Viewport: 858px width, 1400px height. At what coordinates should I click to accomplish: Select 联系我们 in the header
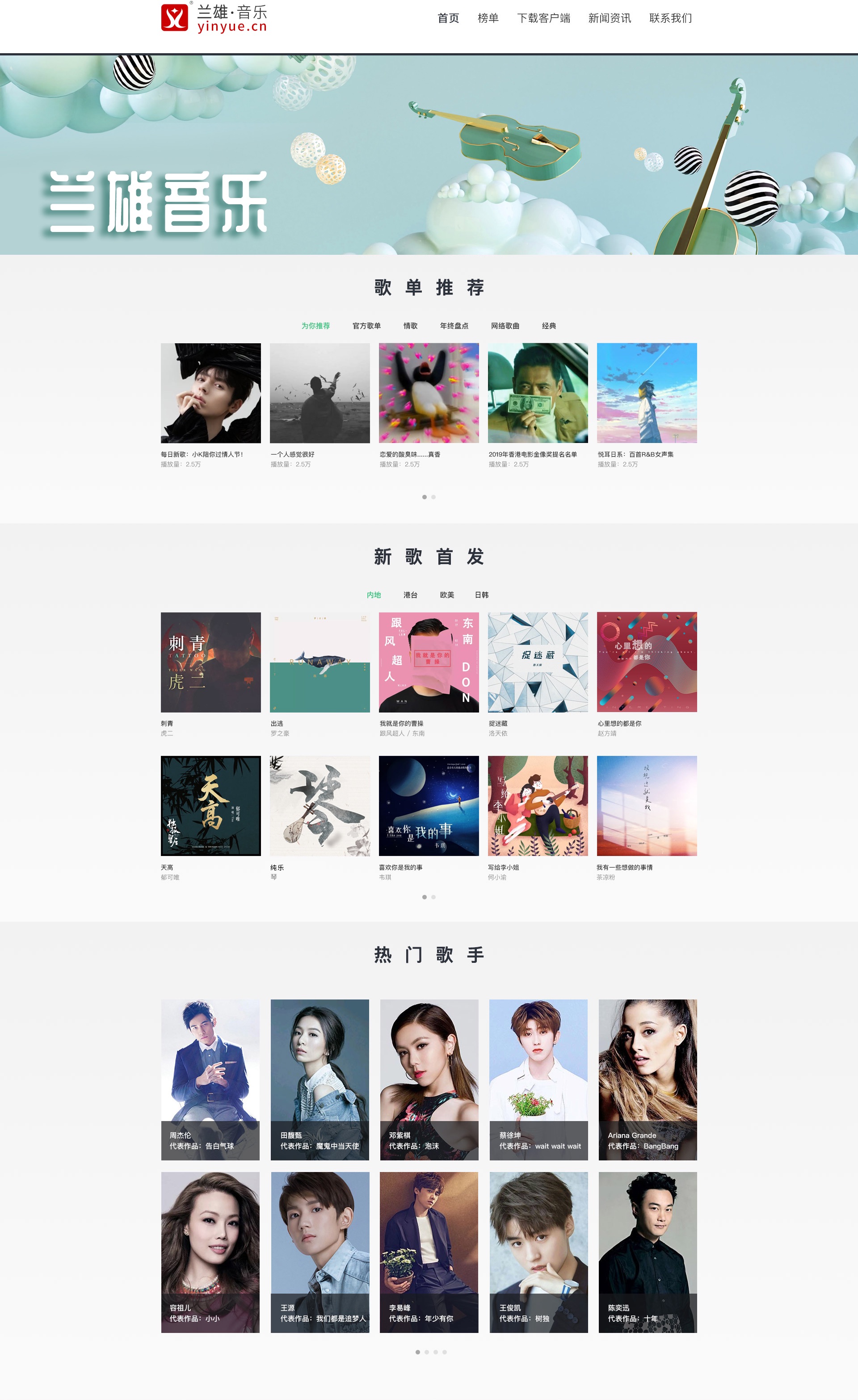click(x=670, y=18)
